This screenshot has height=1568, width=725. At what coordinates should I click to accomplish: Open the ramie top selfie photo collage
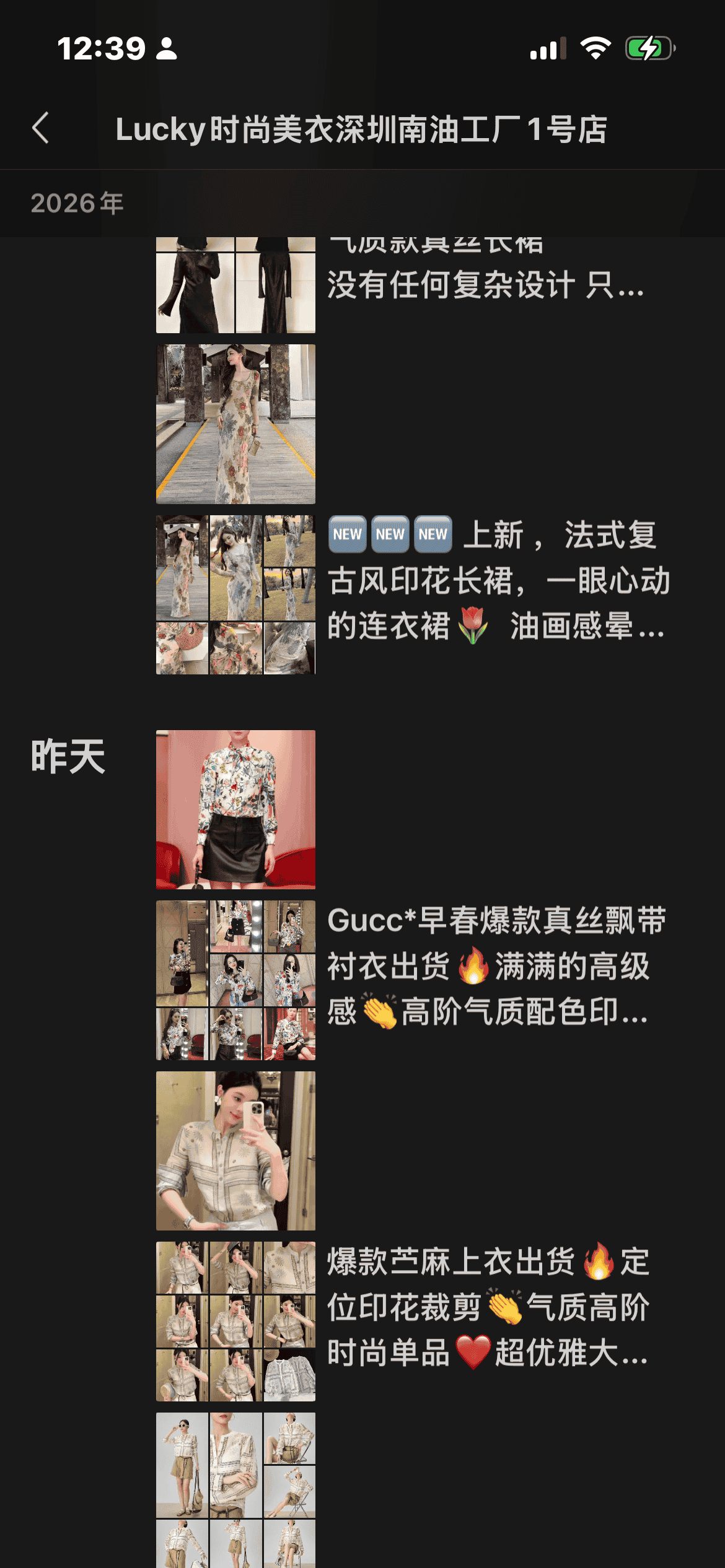(235, 1322)
